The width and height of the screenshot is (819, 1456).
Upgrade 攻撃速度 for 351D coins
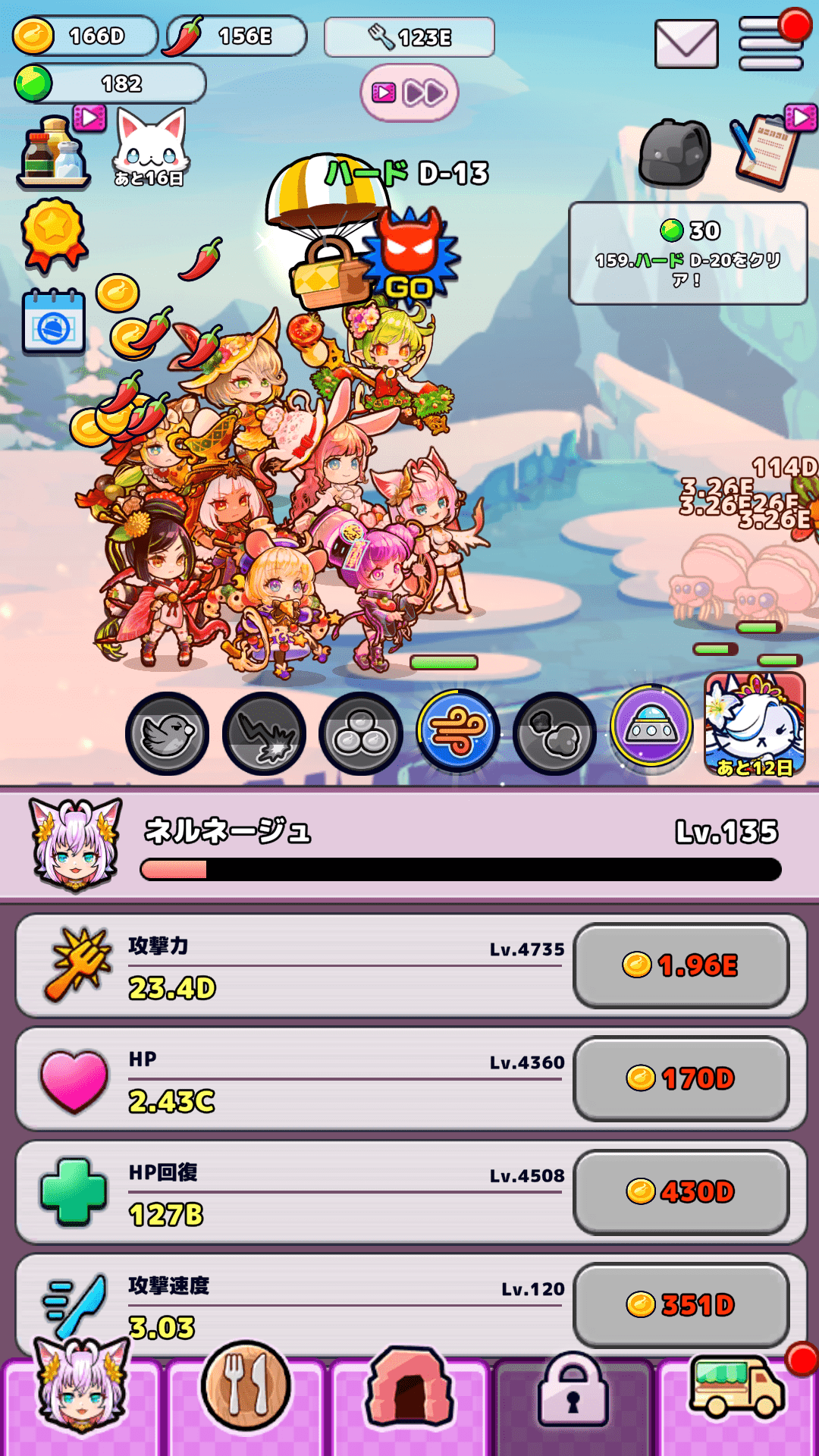point(681,1304)
